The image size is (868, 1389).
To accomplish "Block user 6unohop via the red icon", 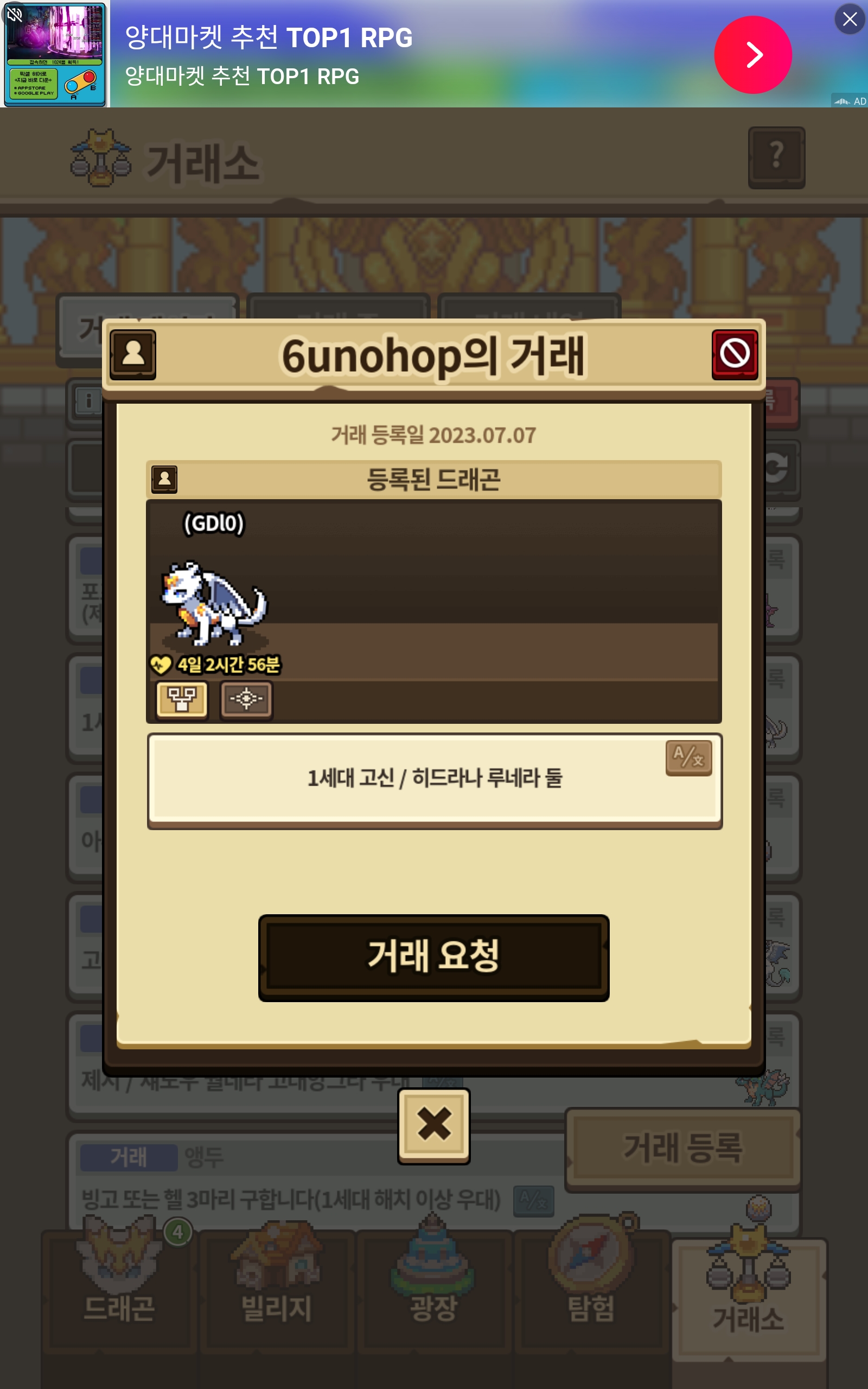I will (x=734, y=354).
